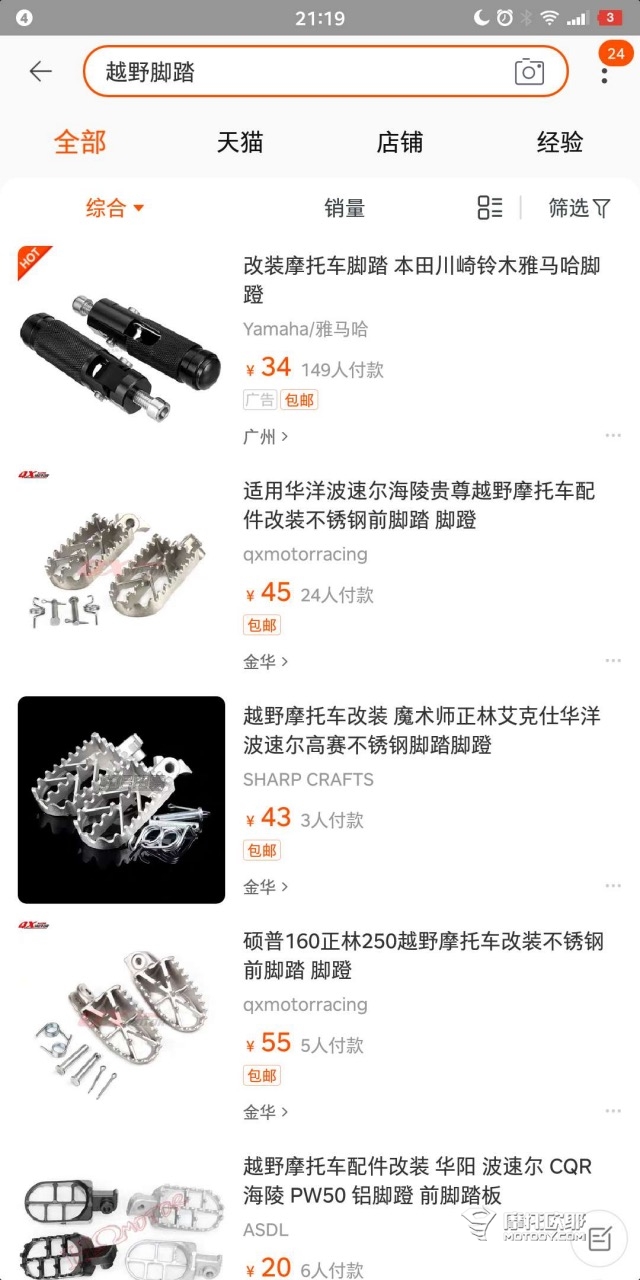Tap 广州 location link on first item
Image resolution: width=640 pixels, height=1280 pixels.
pyautogui.click(x=266, y=436)
